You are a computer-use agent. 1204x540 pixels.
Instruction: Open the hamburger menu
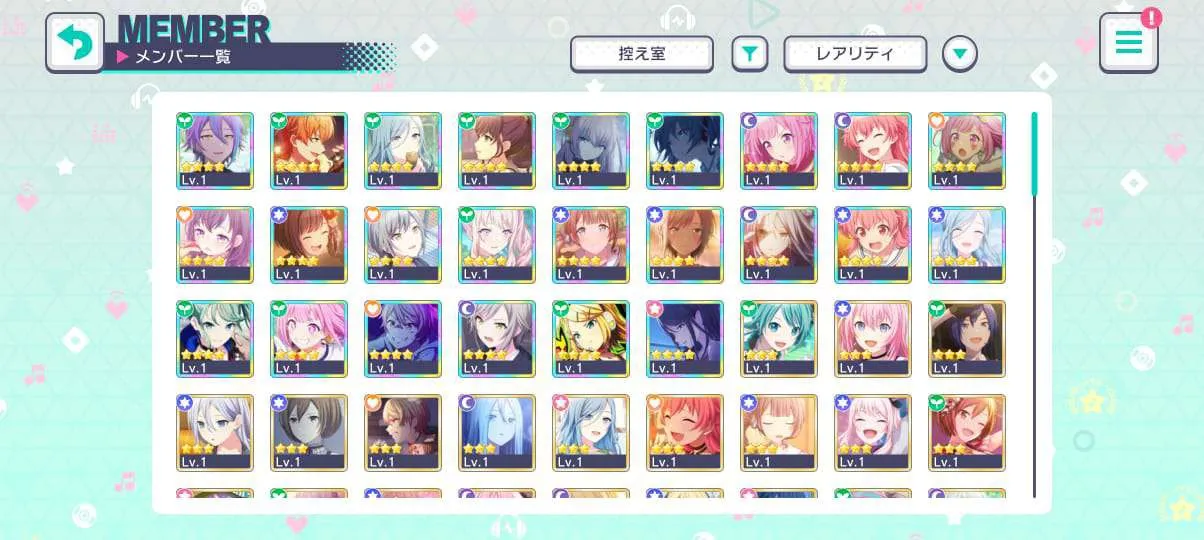(x=1128, y=42)
